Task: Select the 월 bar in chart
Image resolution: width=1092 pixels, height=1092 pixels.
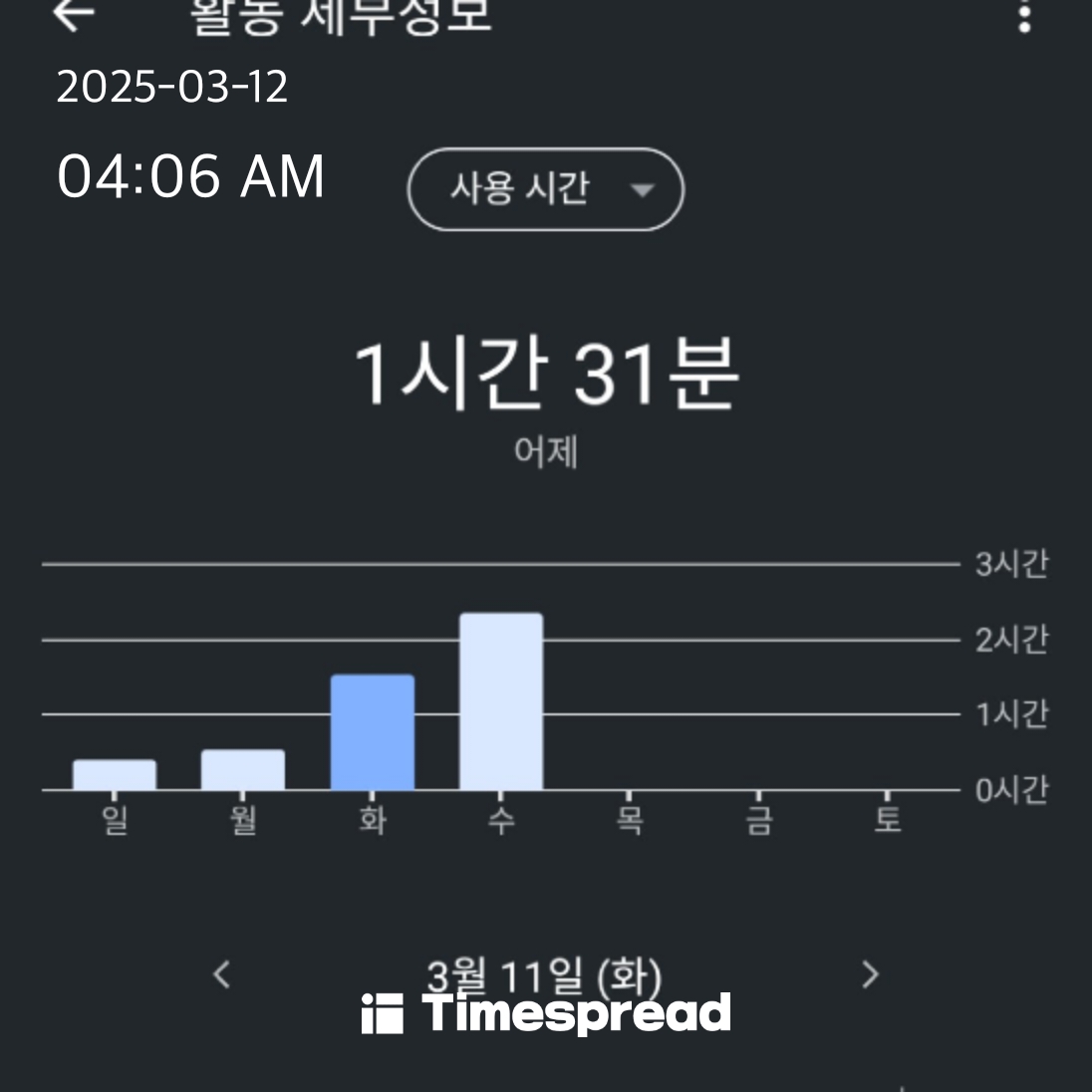Action: coord(243,769)
